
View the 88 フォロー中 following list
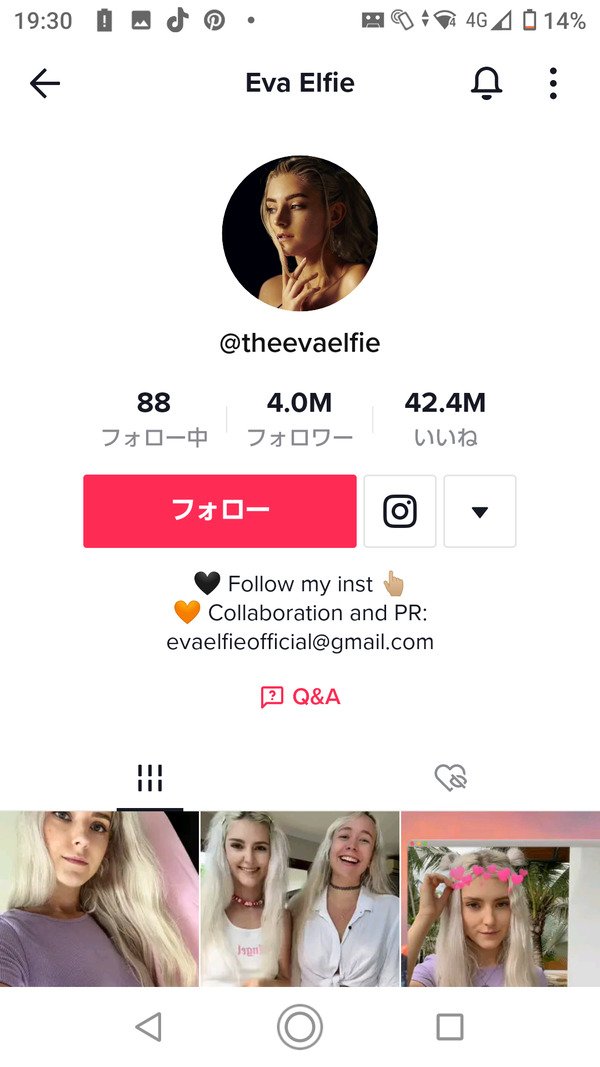[154, 418]
